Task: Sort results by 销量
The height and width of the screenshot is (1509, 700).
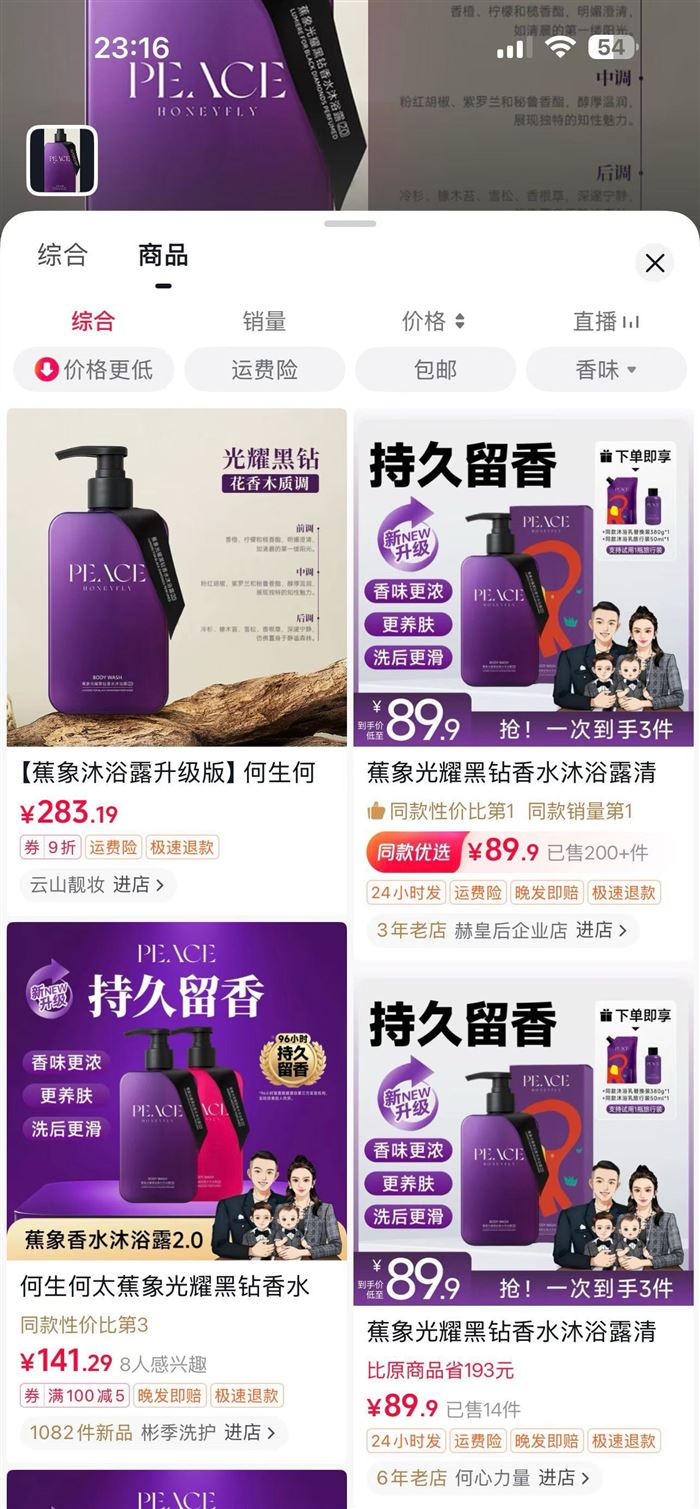Action: [264, 321]
